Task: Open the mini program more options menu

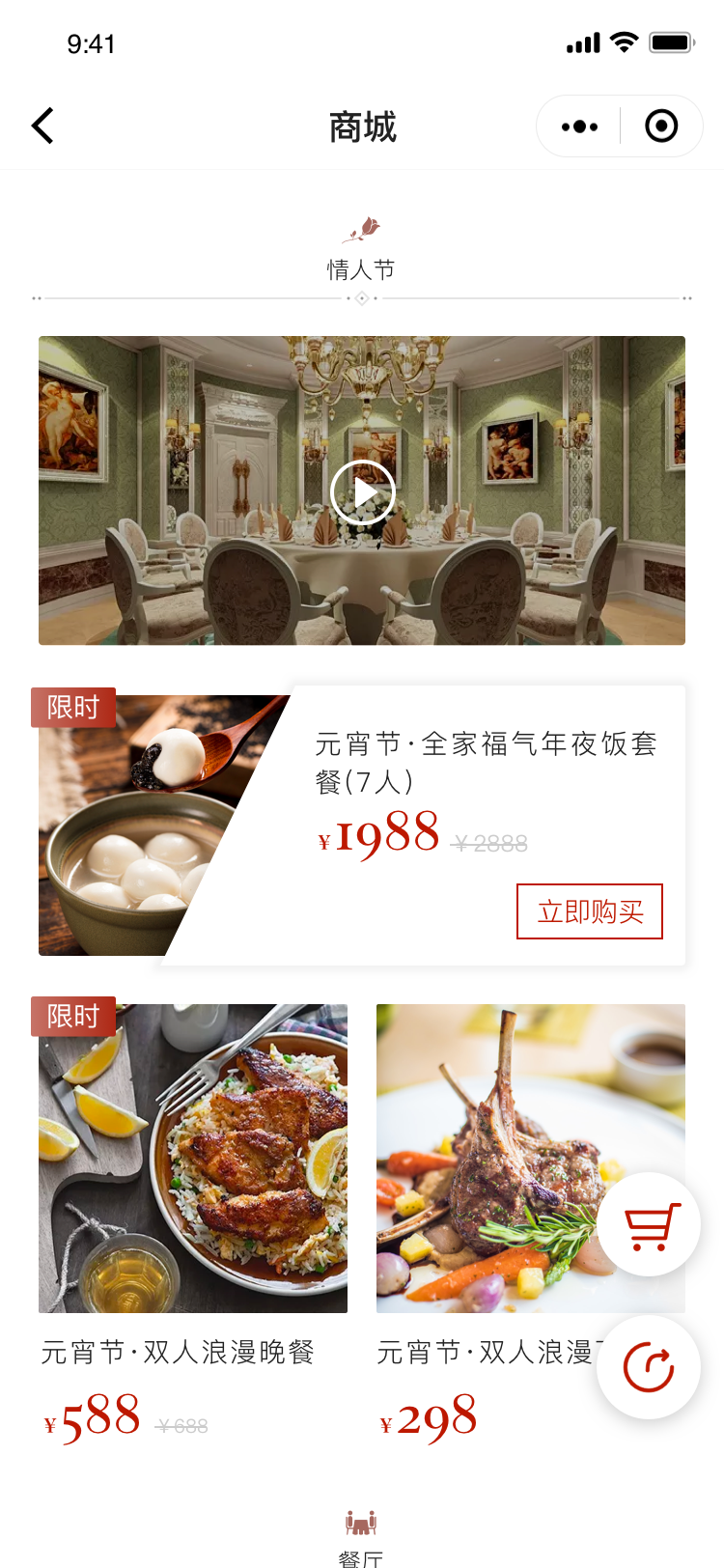Action: 579,126
